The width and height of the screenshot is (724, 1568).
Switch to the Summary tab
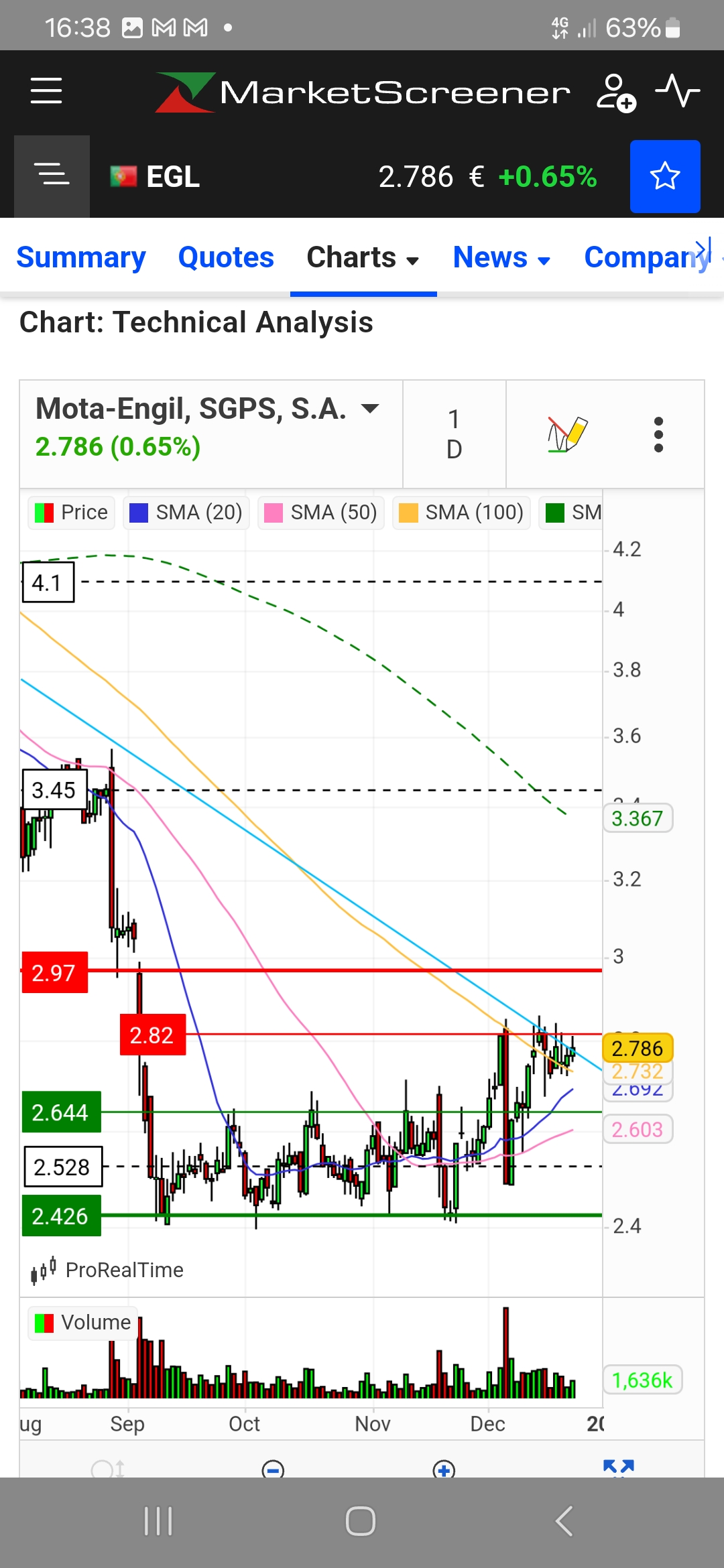point(81,257)
